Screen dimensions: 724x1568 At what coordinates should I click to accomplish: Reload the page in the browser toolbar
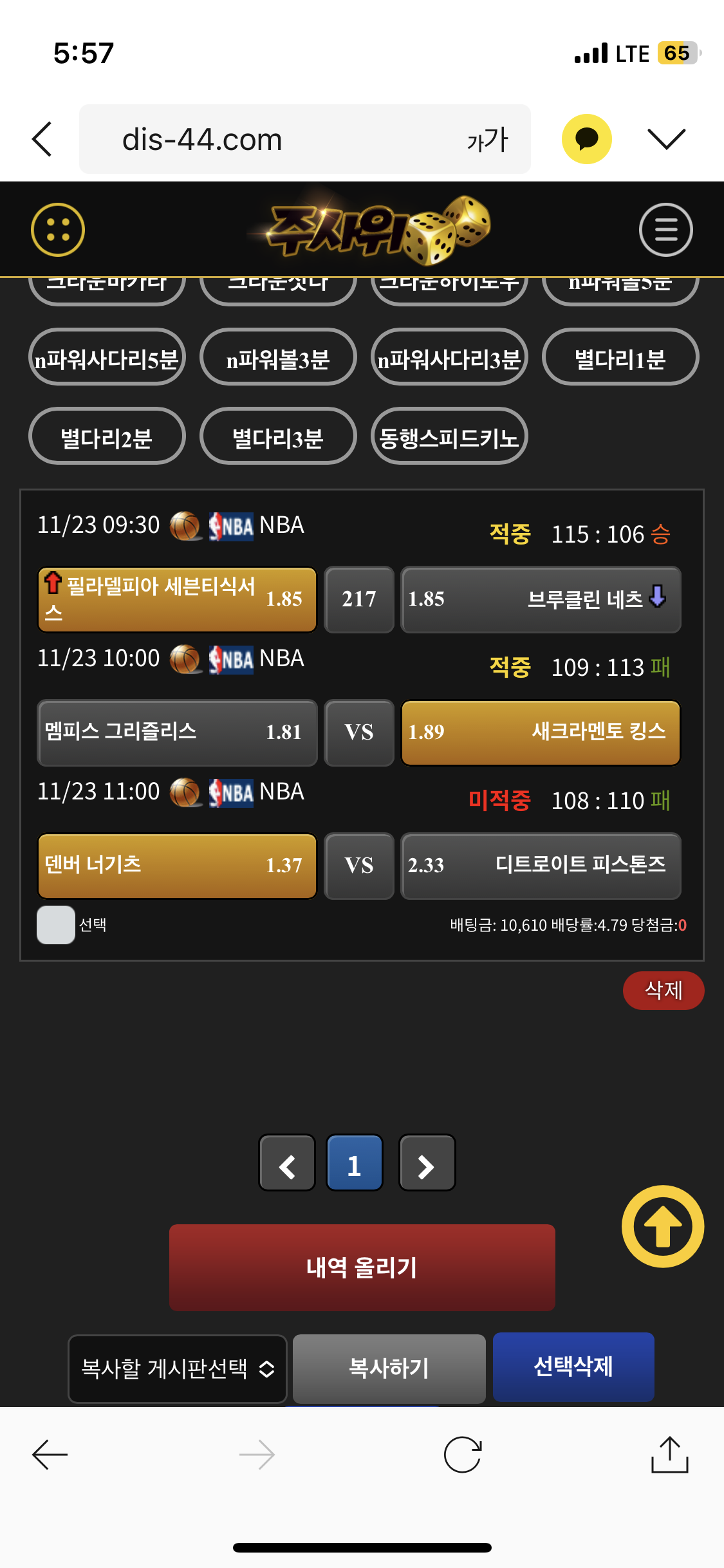coord(463,1455)
